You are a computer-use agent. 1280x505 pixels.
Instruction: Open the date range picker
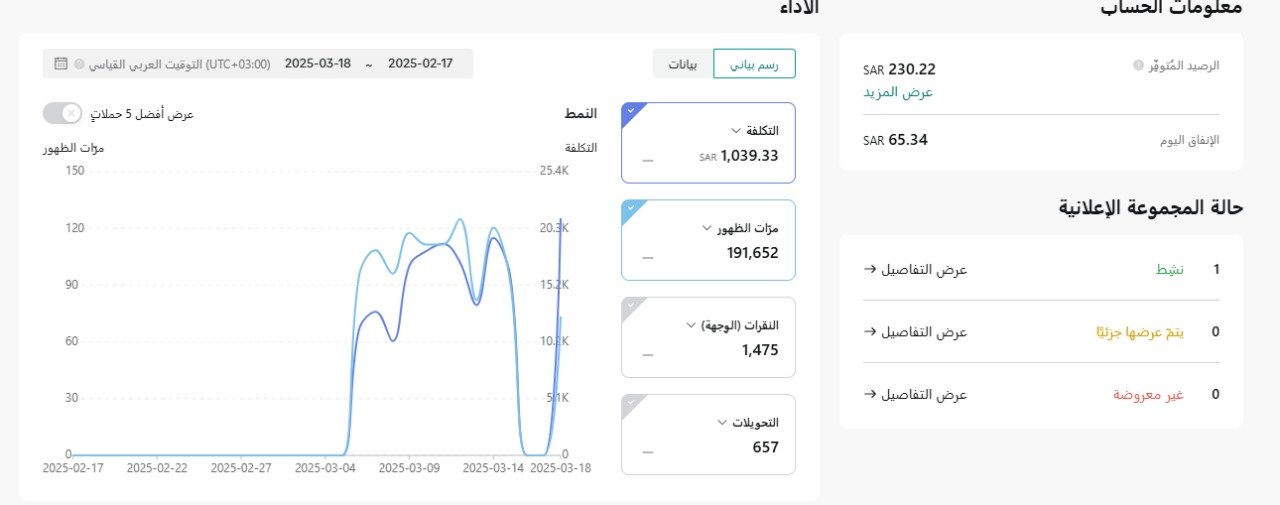tap(258, 63)
